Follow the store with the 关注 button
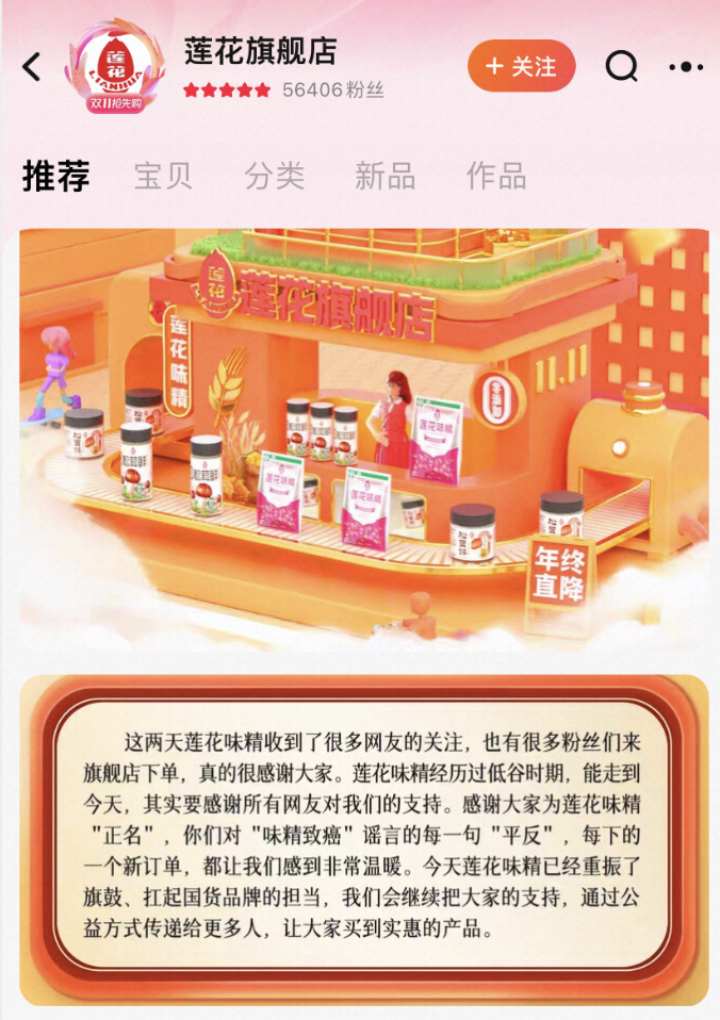 [x=521, y=67]
